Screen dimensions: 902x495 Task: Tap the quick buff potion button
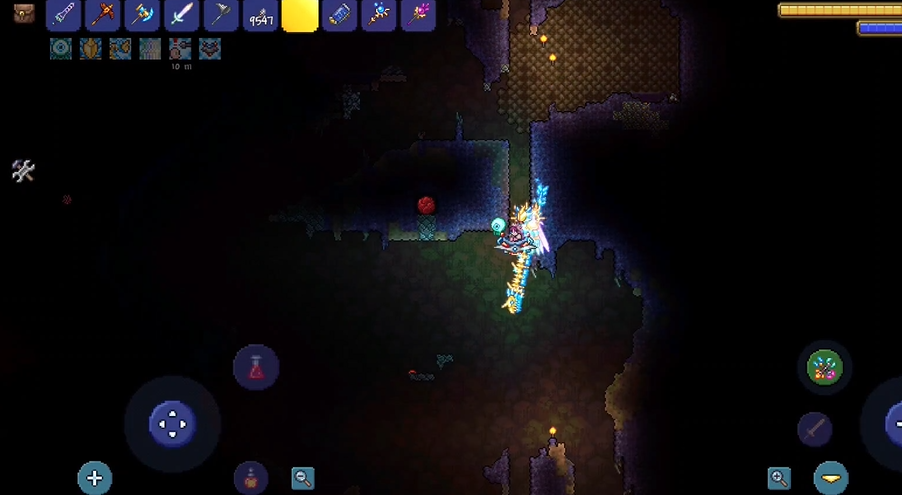pyautogui.click(x=251, y=477)
